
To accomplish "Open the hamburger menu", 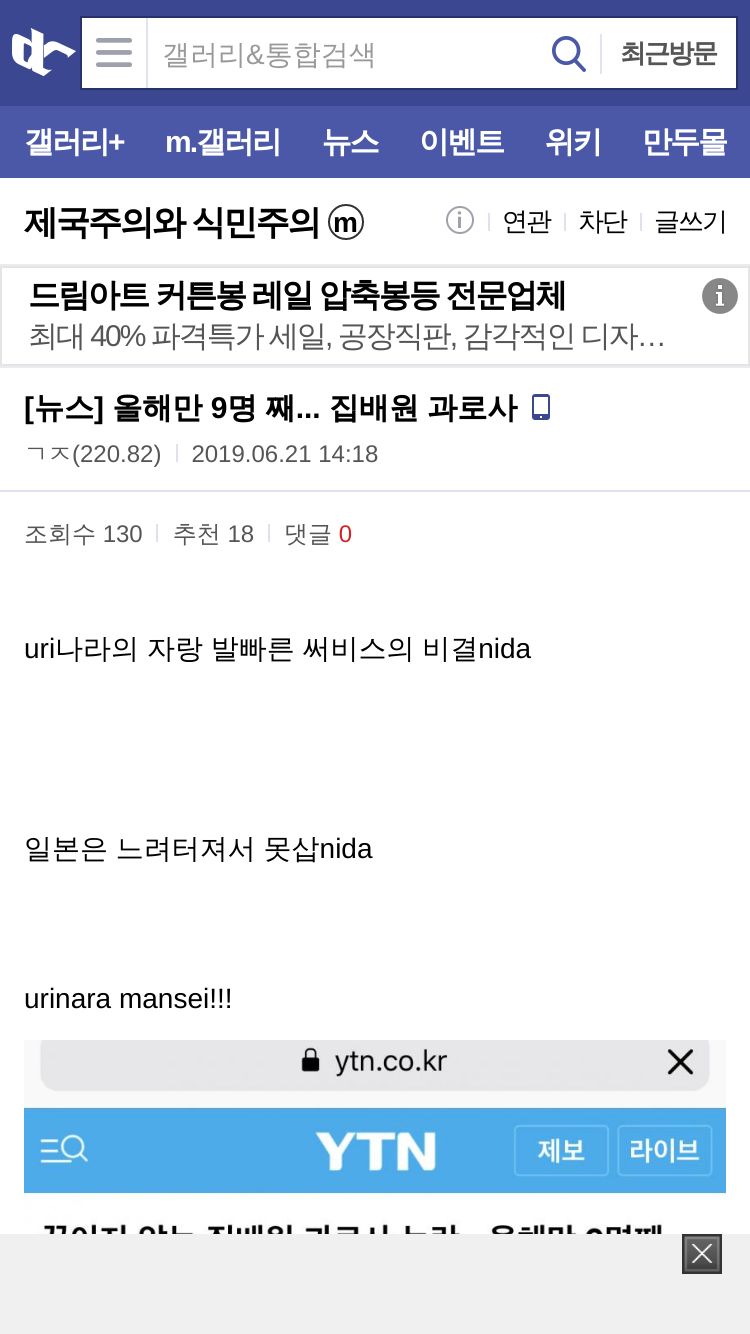I will point(114,53).
